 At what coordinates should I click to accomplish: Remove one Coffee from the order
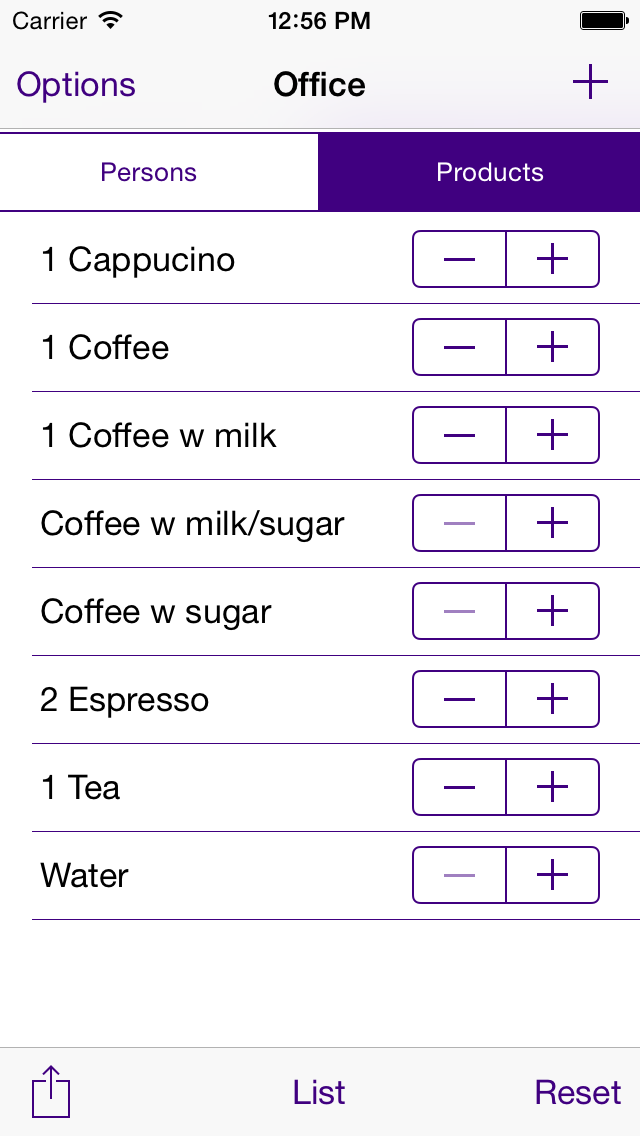pyautogui.click(x=459, y=348)
